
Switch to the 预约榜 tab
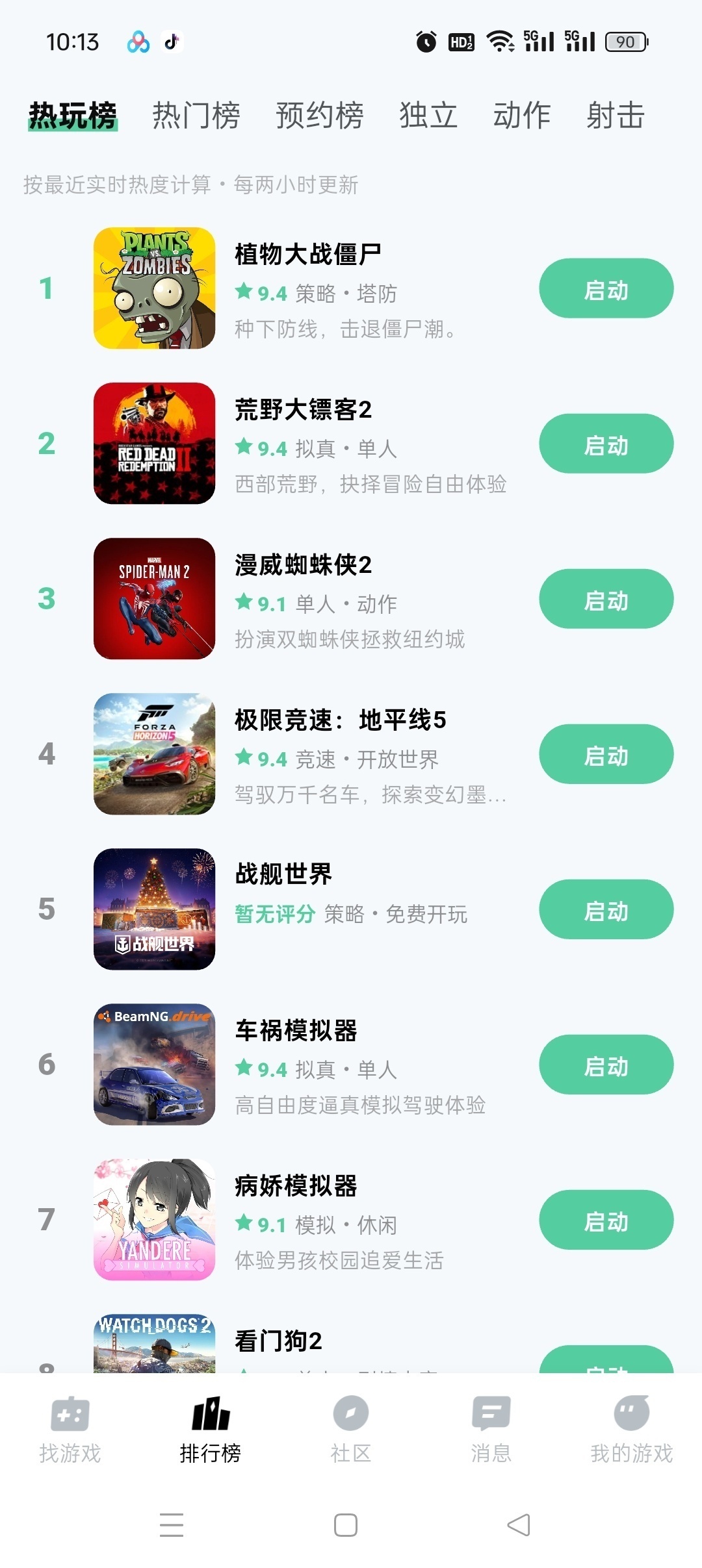(x=318, y=114)
